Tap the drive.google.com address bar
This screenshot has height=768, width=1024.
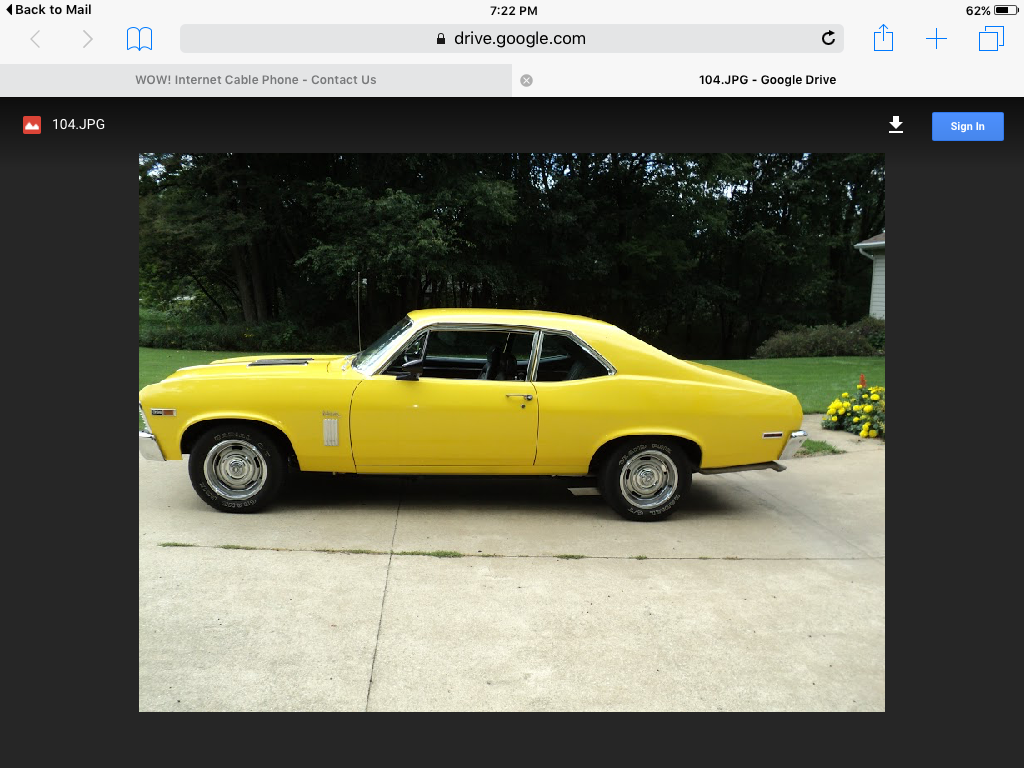(510, 39)
